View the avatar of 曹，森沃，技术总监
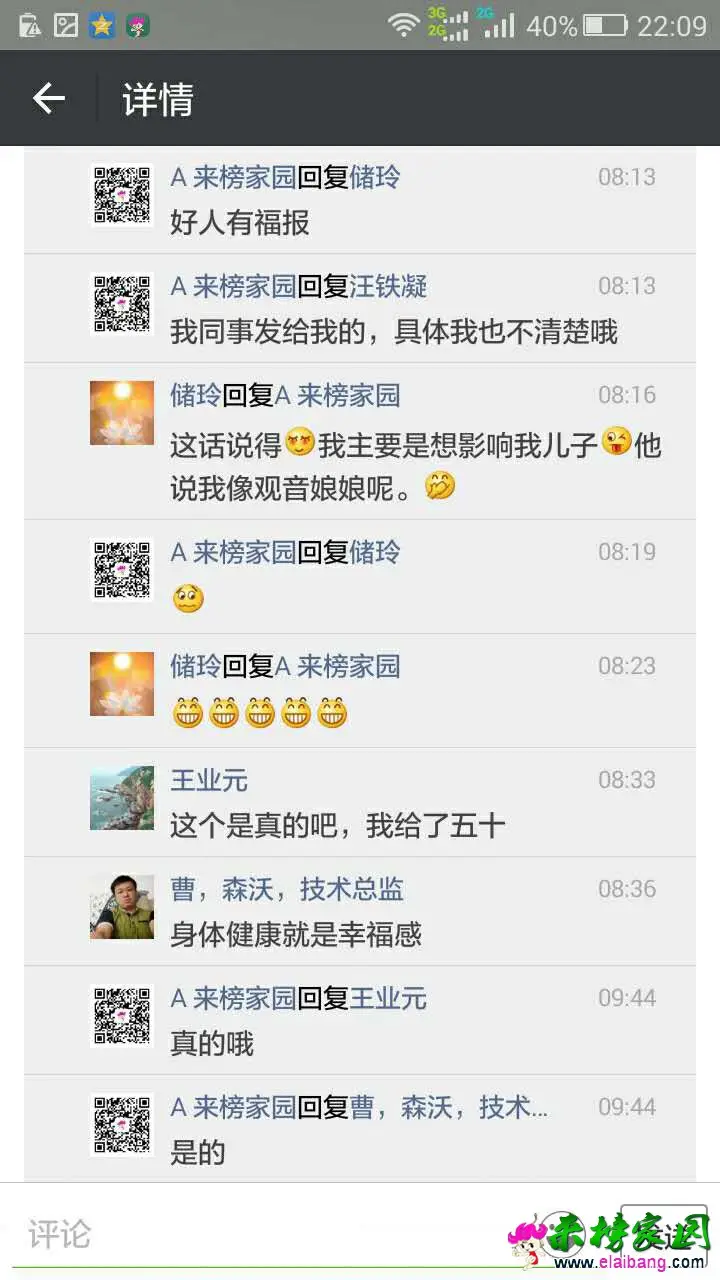 click(122, 907)
